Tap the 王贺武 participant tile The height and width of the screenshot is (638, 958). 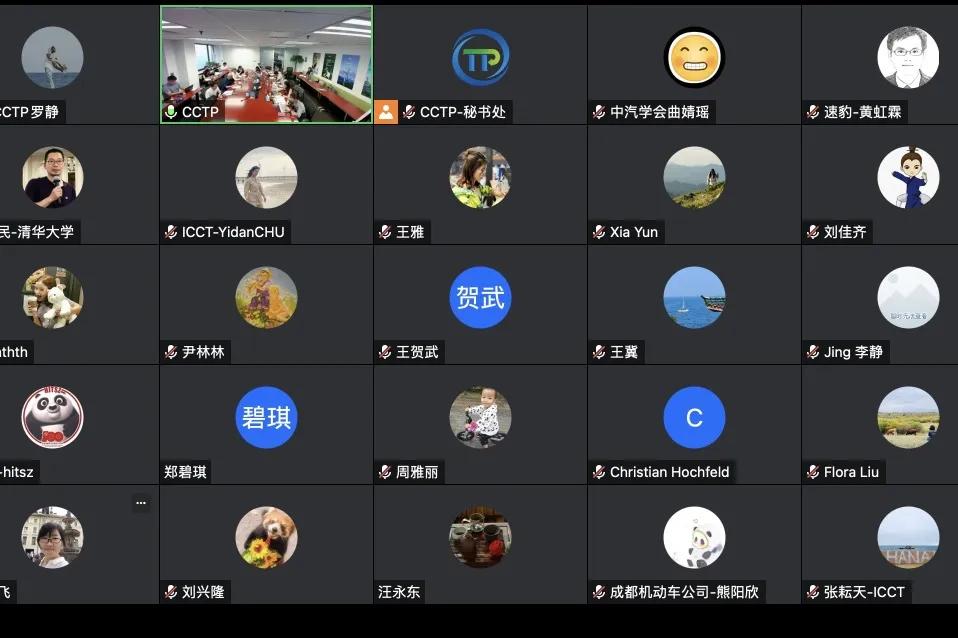(x=480, y=304)
